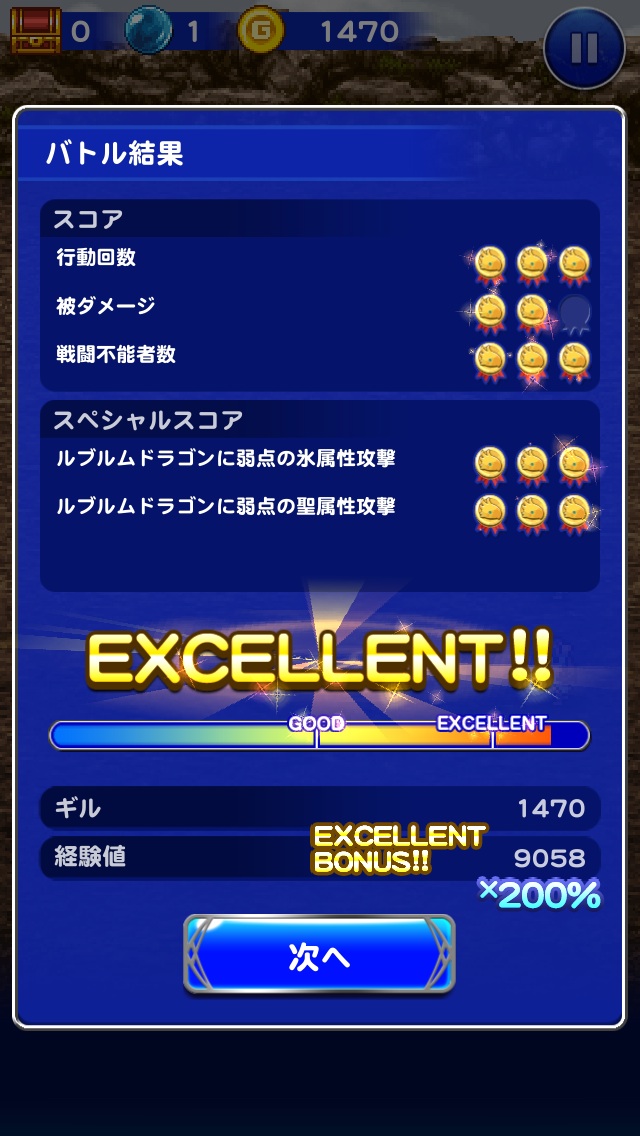Pause the game with the top-right button
Image resolution: width=640 pixels, height=1136 pixels.
[586, 47]
